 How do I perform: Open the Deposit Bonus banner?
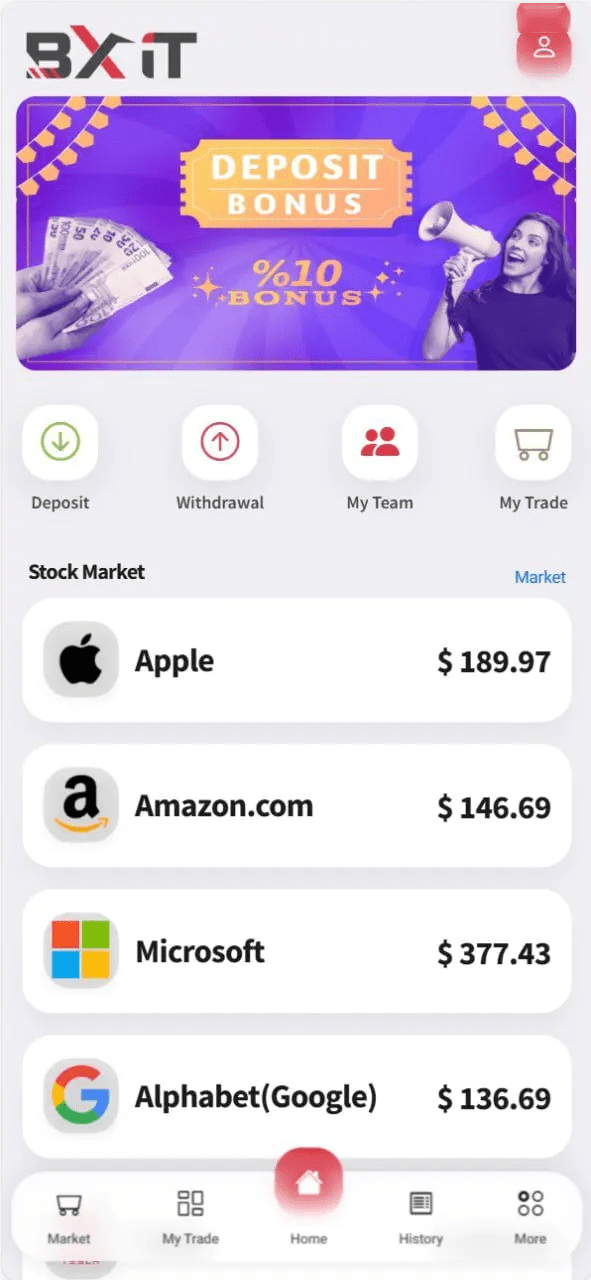(x=296, y=233)
